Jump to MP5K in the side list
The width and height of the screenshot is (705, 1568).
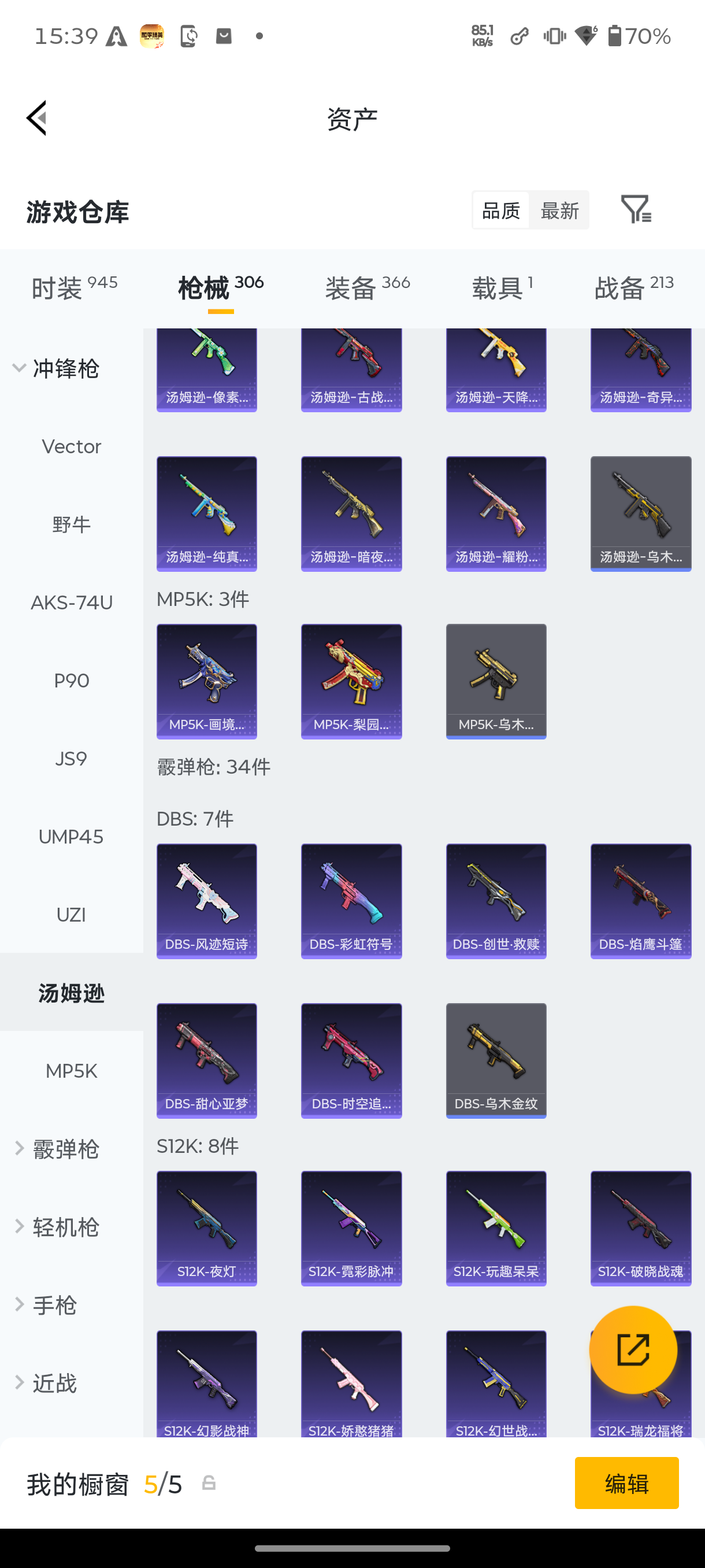coord(71,1071)
